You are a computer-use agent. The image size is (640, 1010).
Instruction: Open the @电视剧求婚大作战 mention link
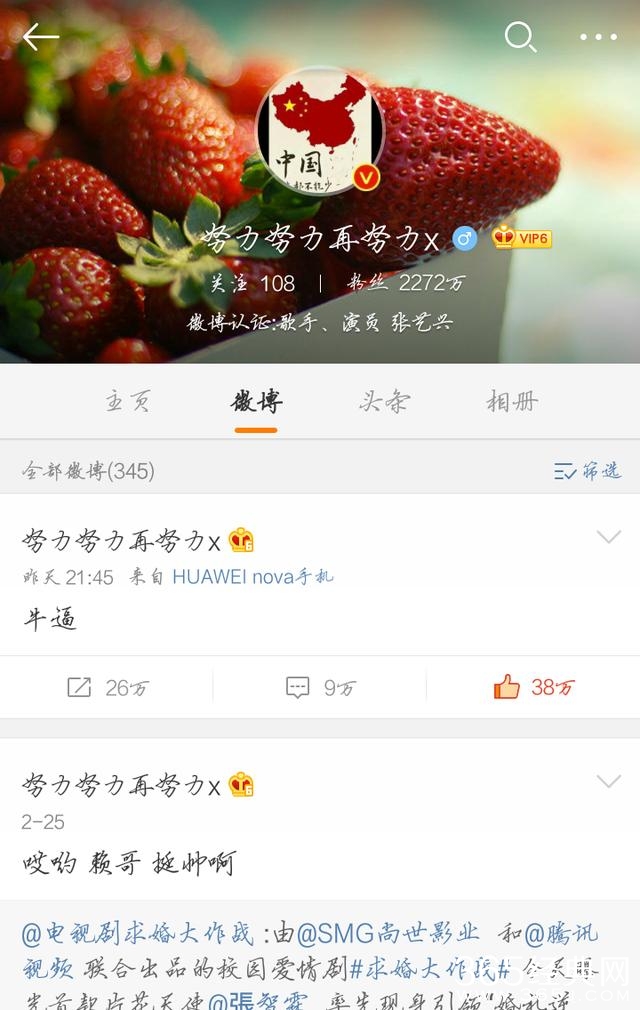click(x=140, y=934)
